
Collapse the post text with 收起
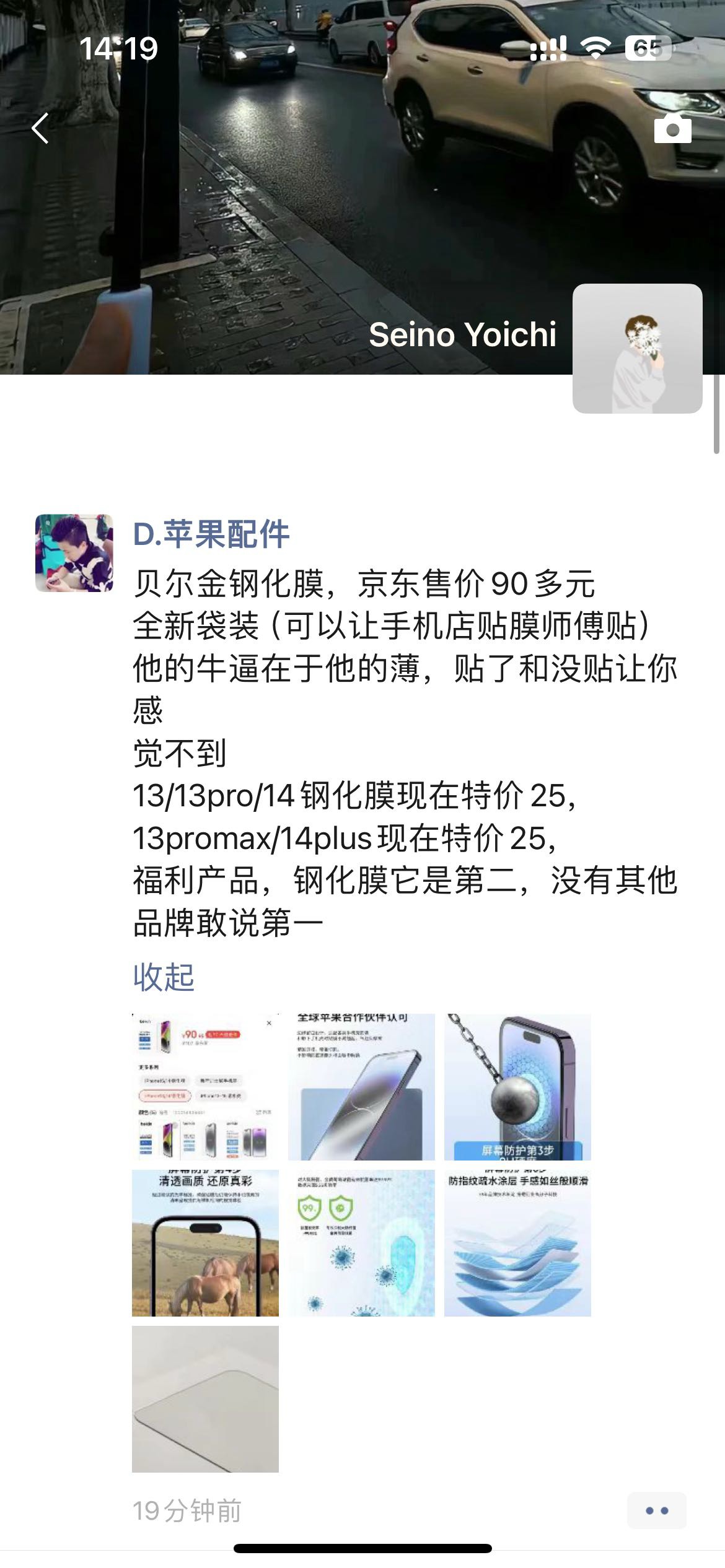pyautogui.click(x=164, y=977)
